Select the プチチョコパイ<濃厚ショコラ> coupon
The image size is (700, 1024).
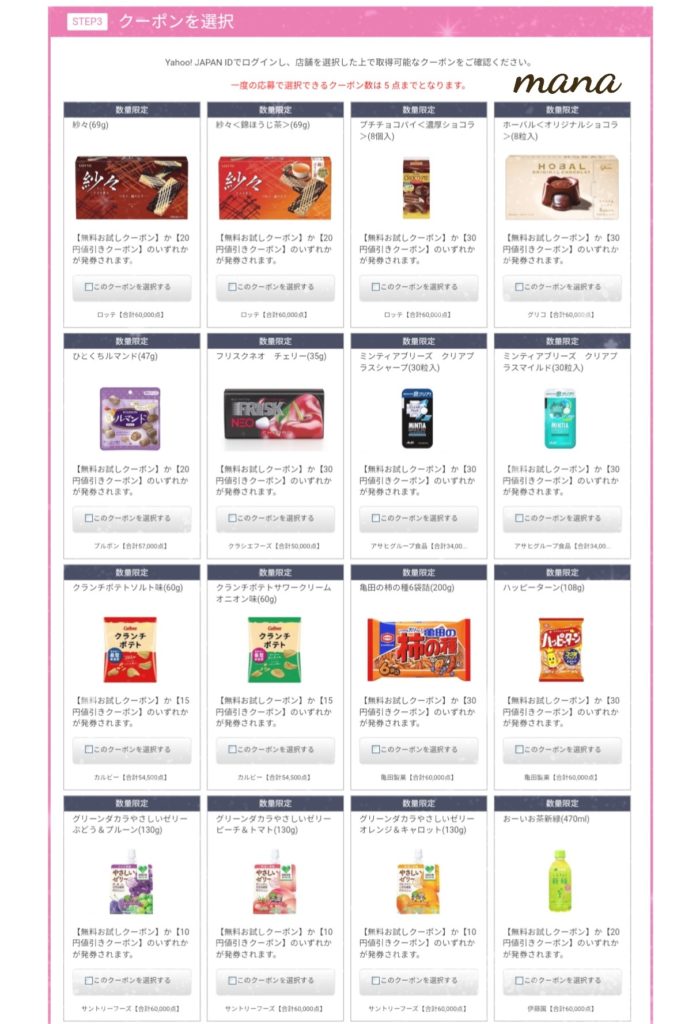click(x=418, y=287)
